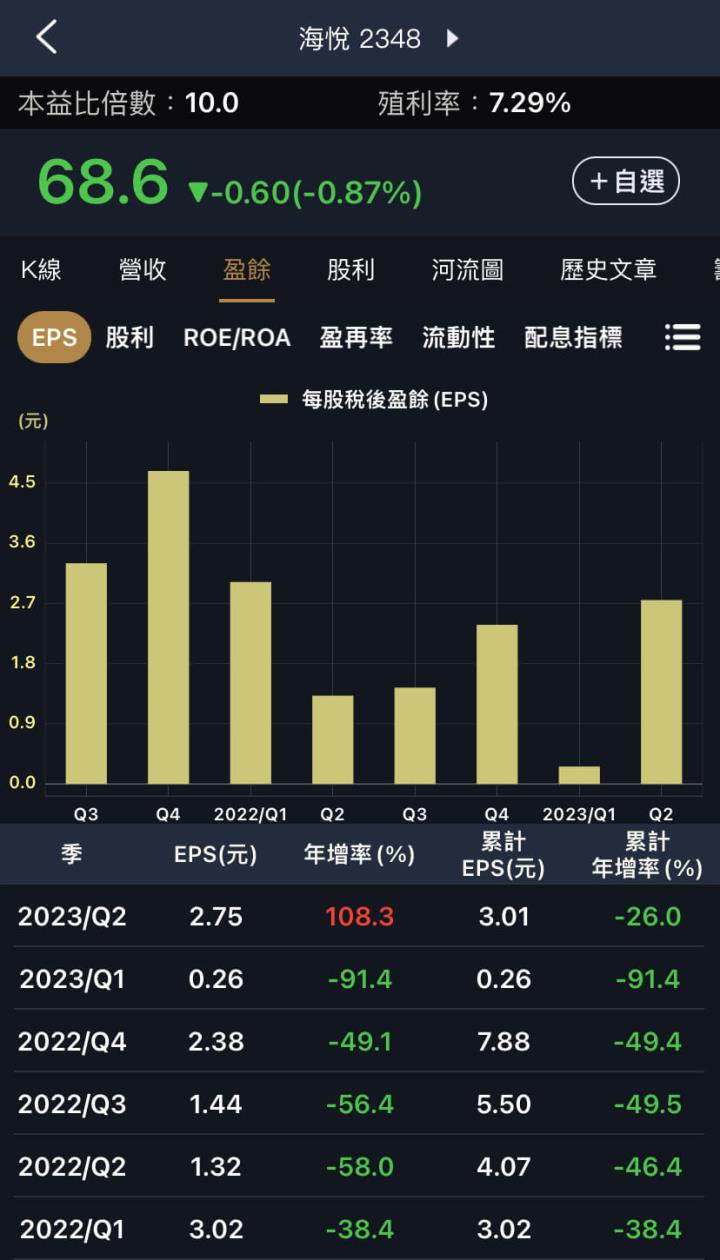
Task: Select the 流動性 indicator option
Action: pos(459,338)
